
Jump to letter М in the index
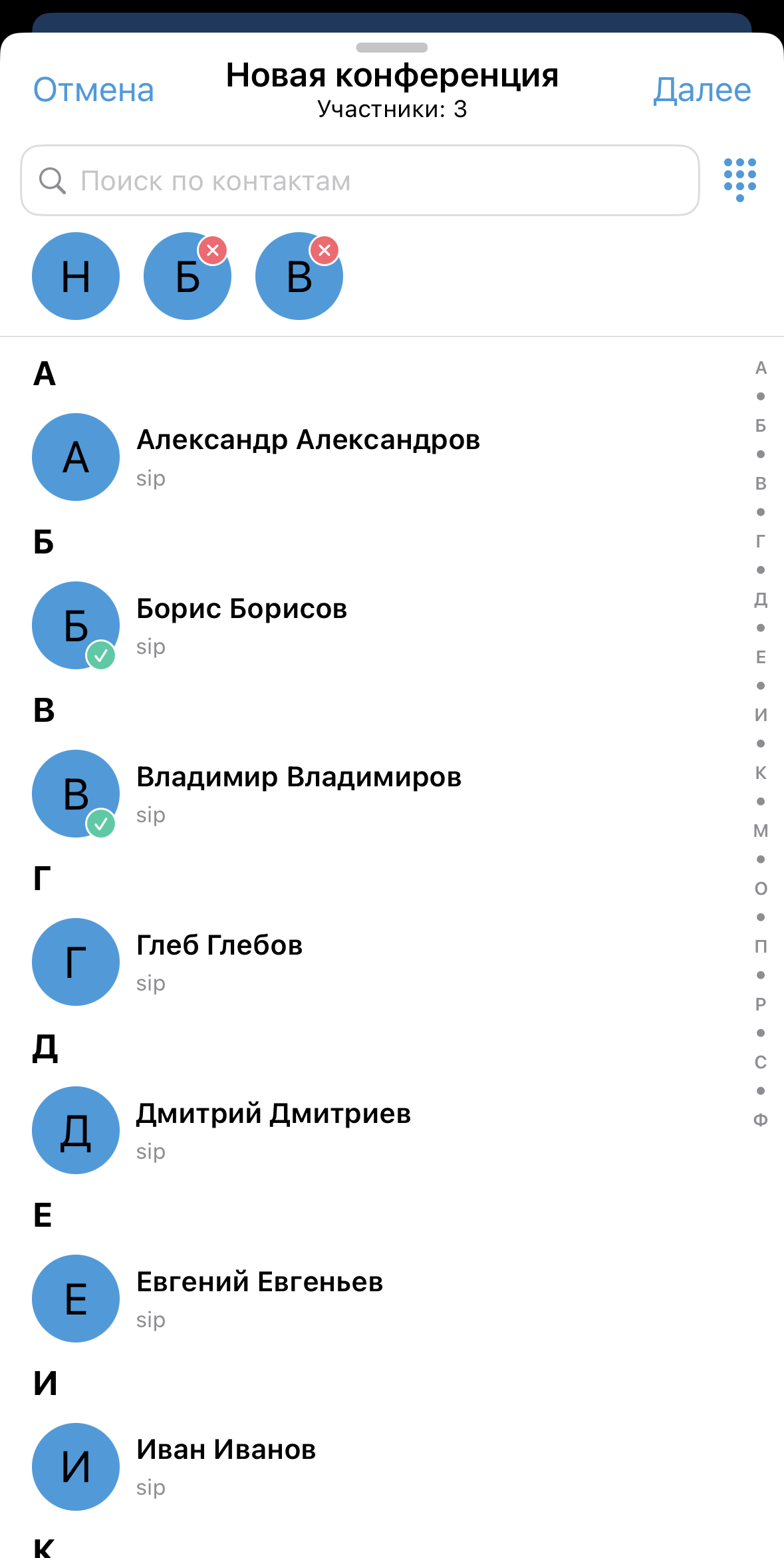pyautogui.click(x=761, y=831)
